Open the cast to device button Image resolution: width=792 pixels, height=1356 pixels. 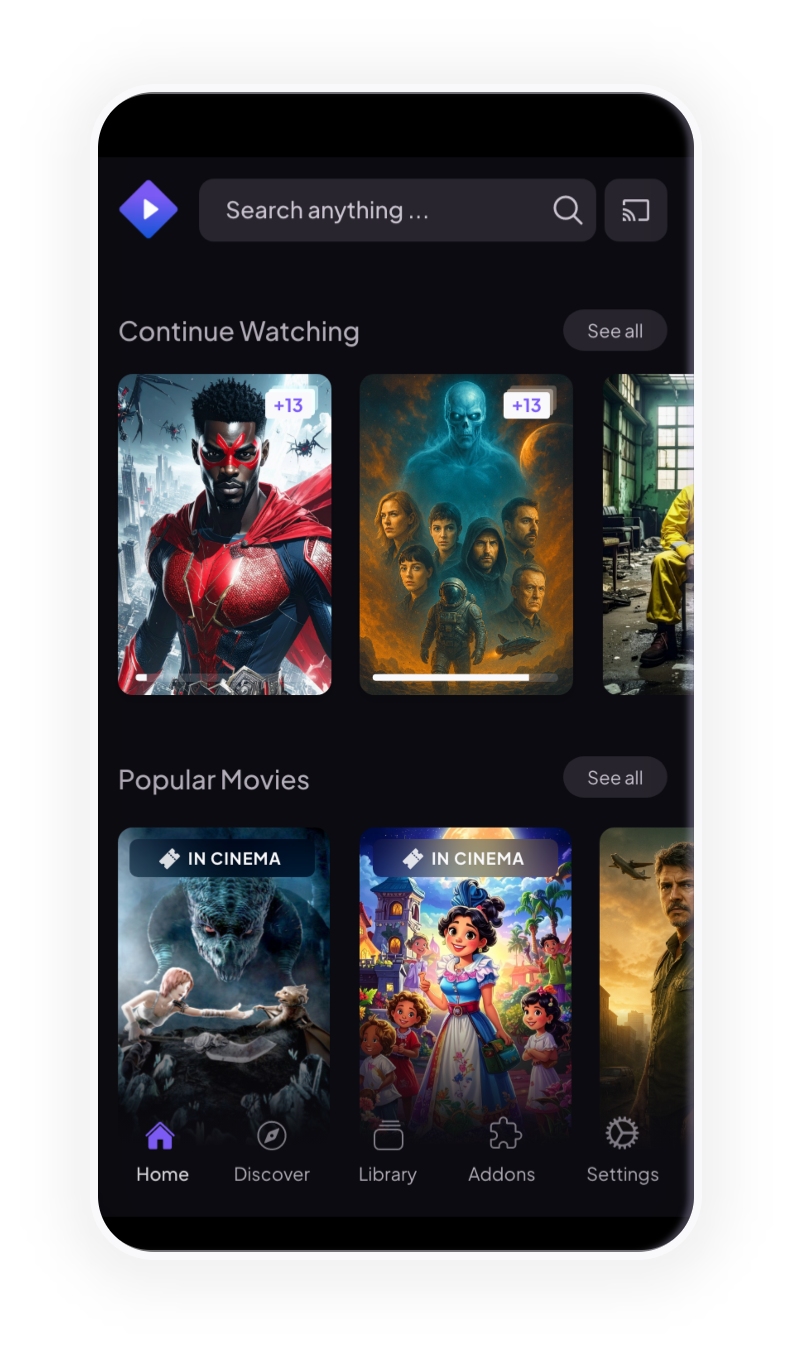click(x=636, y=210)
